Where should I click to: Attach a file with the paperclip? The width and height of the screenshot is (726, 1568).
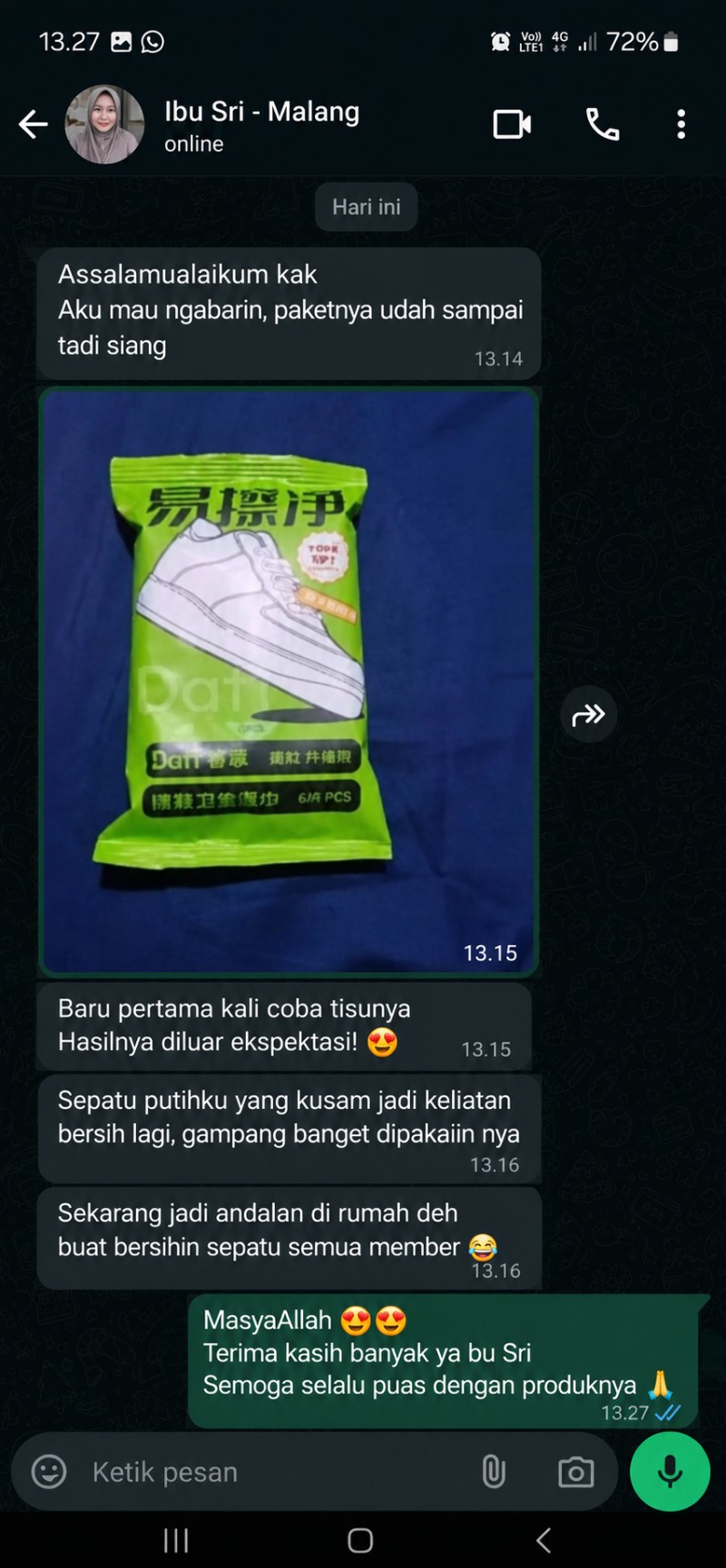click(x=493, y=1471)
